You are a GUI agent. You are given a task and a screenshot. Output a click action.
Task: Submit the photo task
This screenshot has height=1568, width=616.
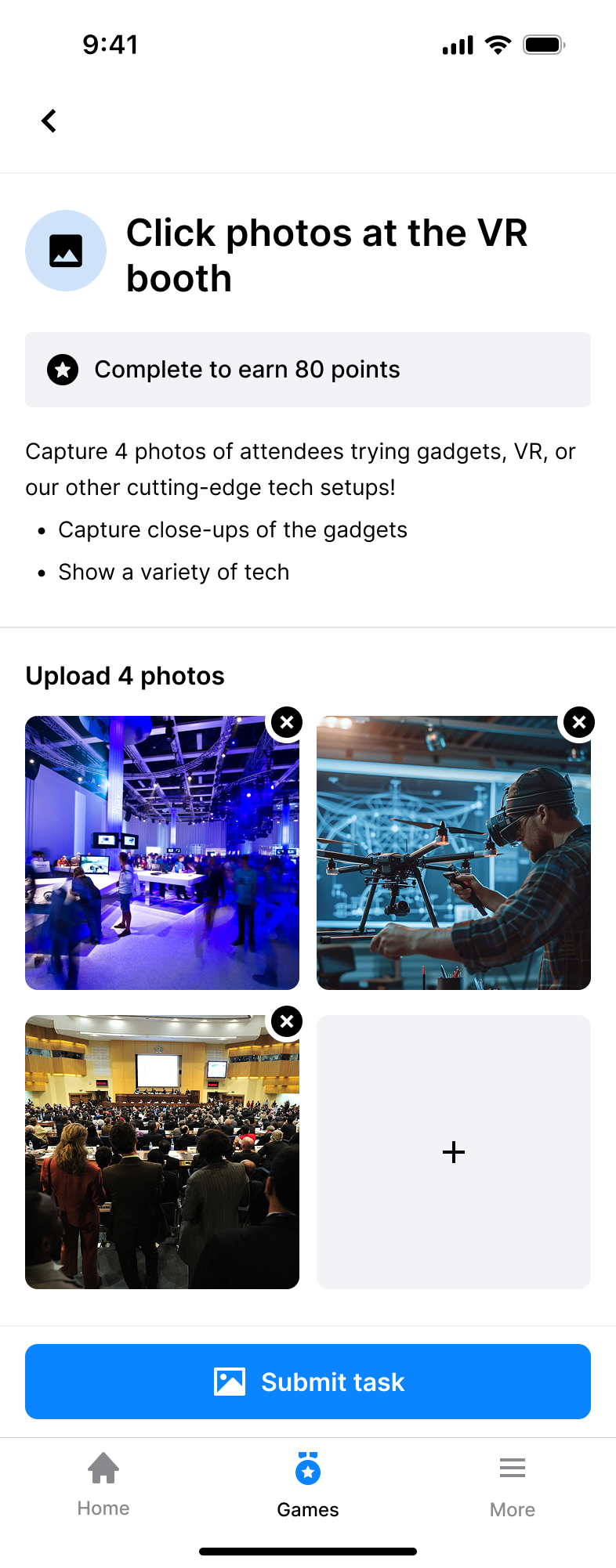click(308, 1382)
